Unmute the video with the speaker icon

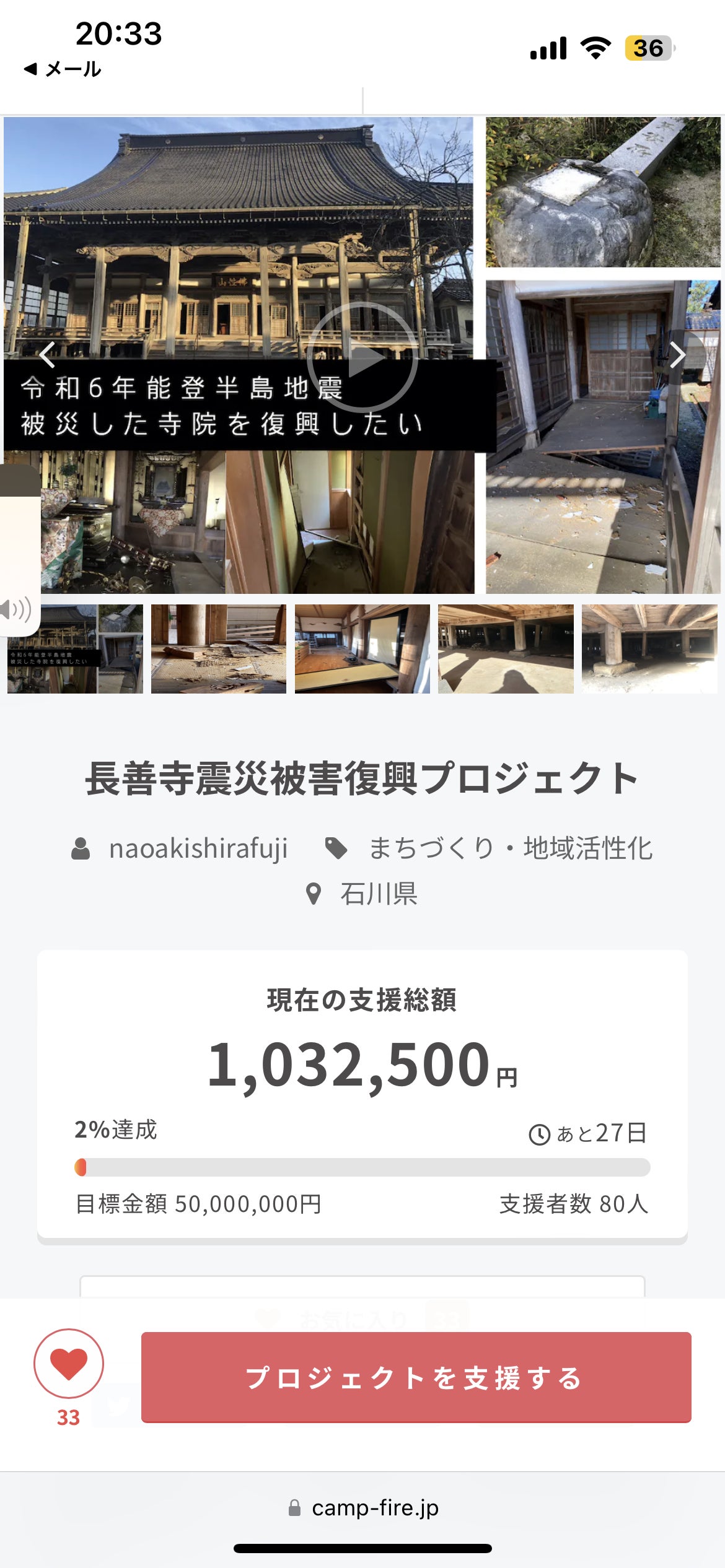pos(16,610)
